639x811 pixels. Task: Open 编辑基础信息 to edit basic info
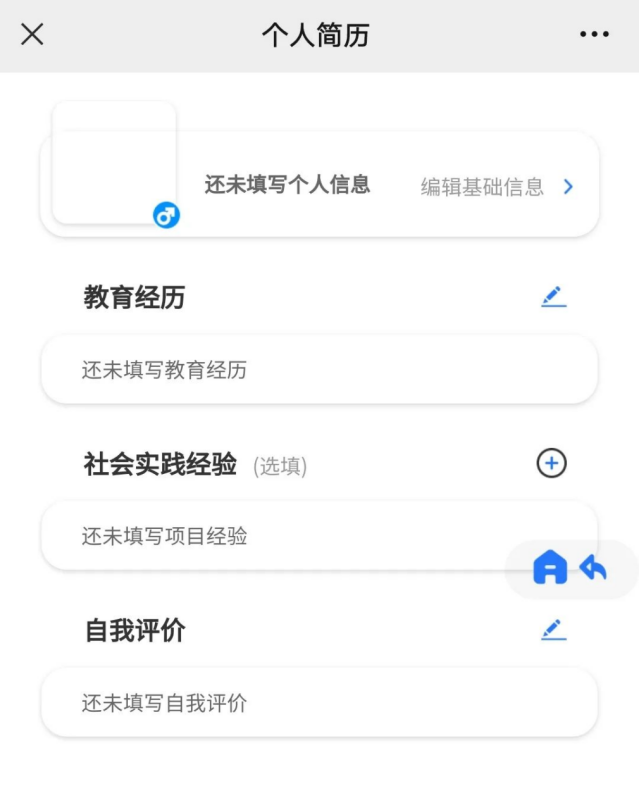pos(497,187)
